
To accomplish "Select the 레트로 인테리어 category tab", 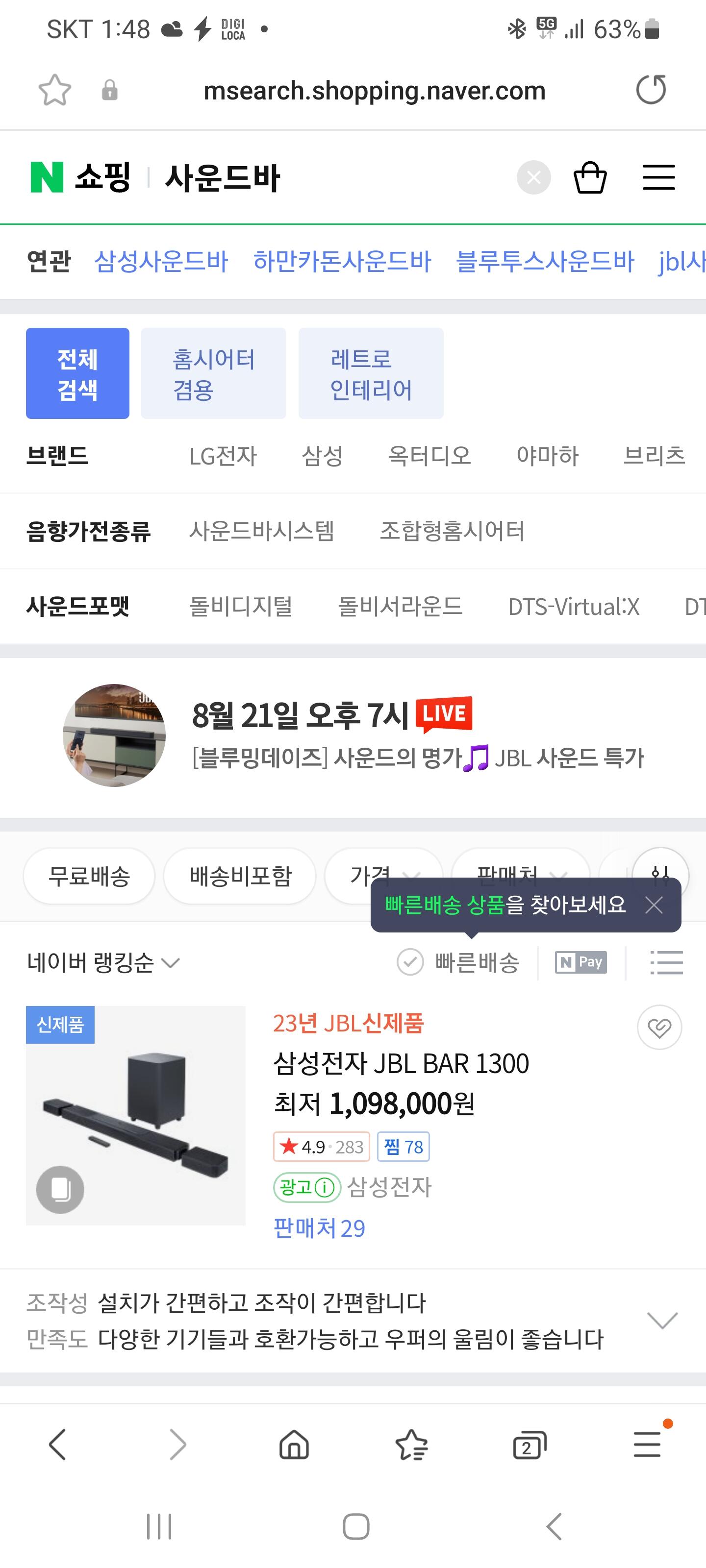I will 370,373.
